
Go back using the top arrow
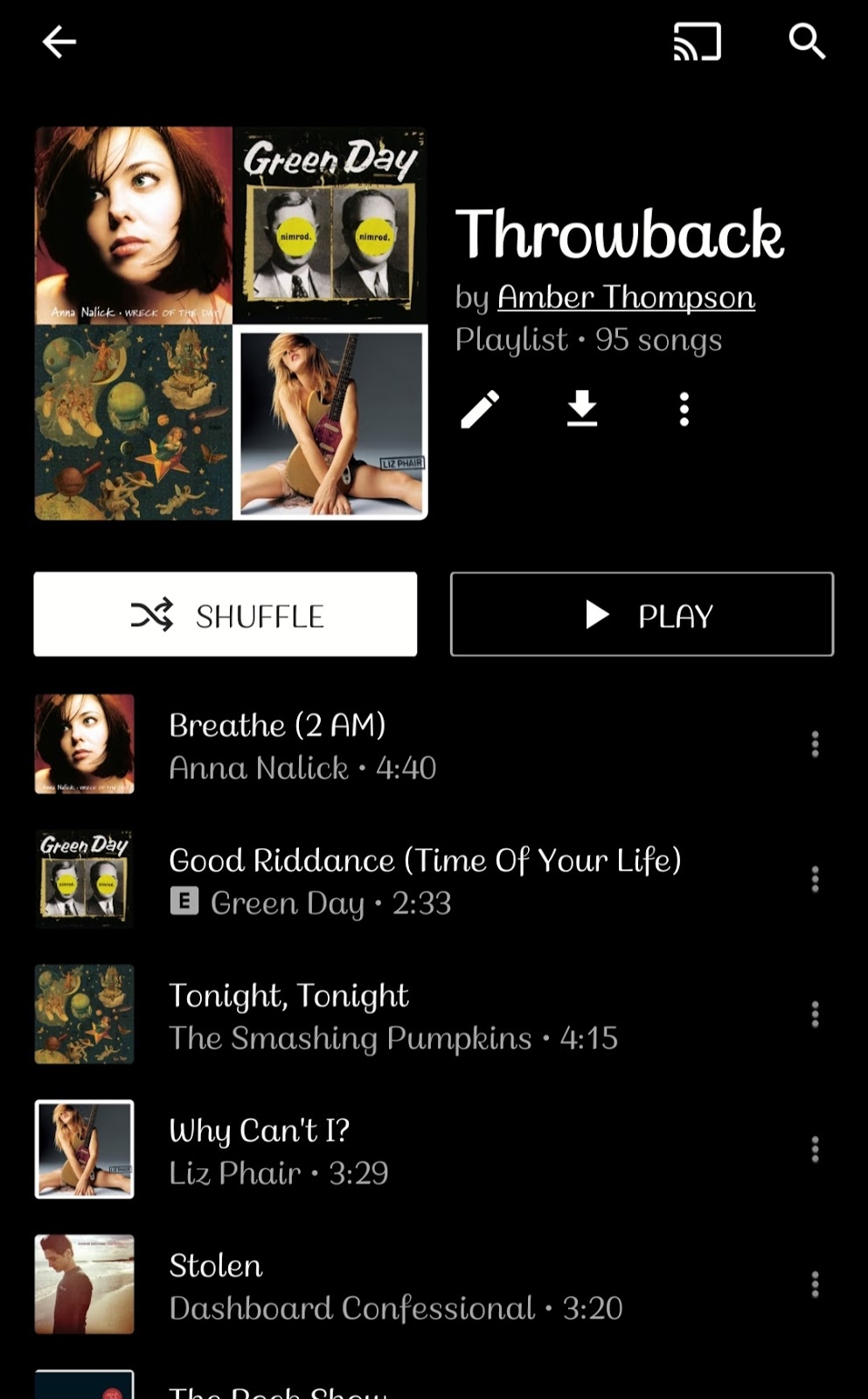click(x=59, y=41)
